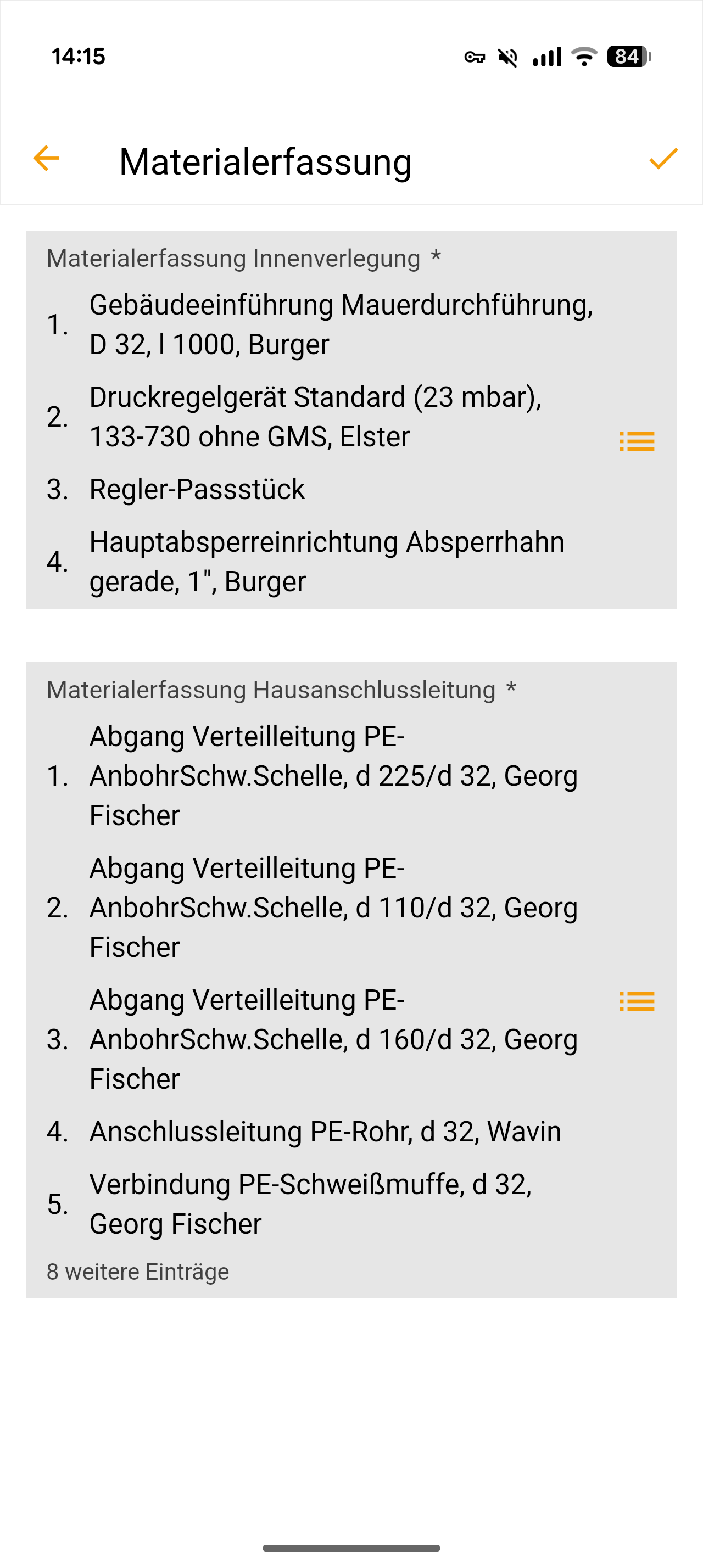
Task: Open Anschlussleitung PE-Rohr, d 32, Wavin
Action: click(325, 1132)
